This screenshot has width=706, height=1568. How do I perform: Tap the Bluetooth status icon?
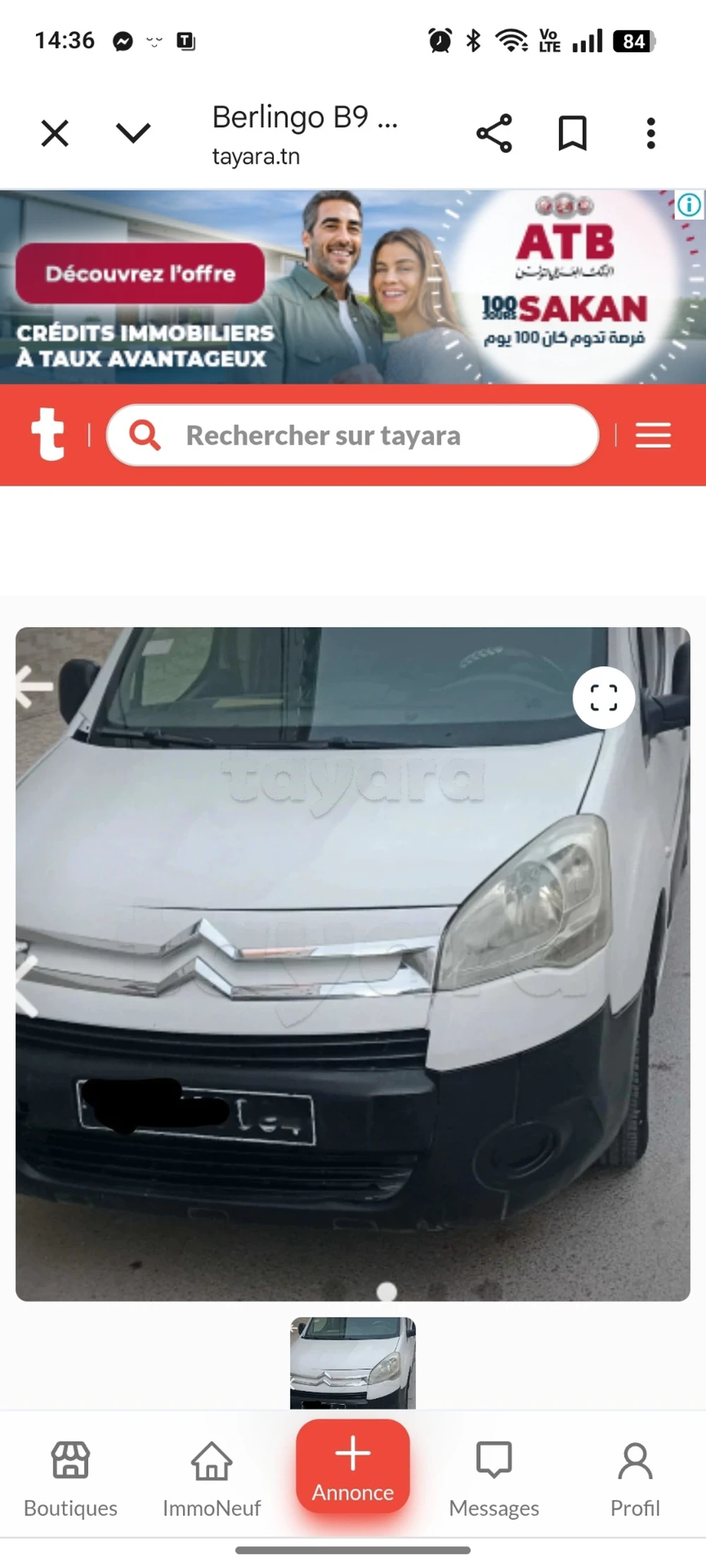[474, 40]
